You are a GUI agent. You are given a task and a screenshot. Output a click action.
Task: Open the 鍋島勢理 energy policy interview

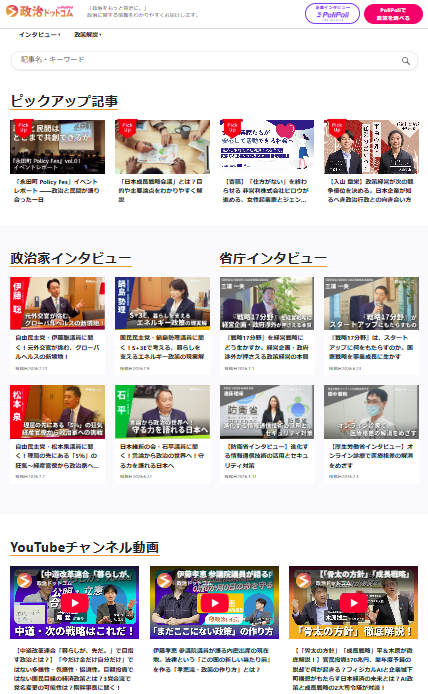click(162, 325)
